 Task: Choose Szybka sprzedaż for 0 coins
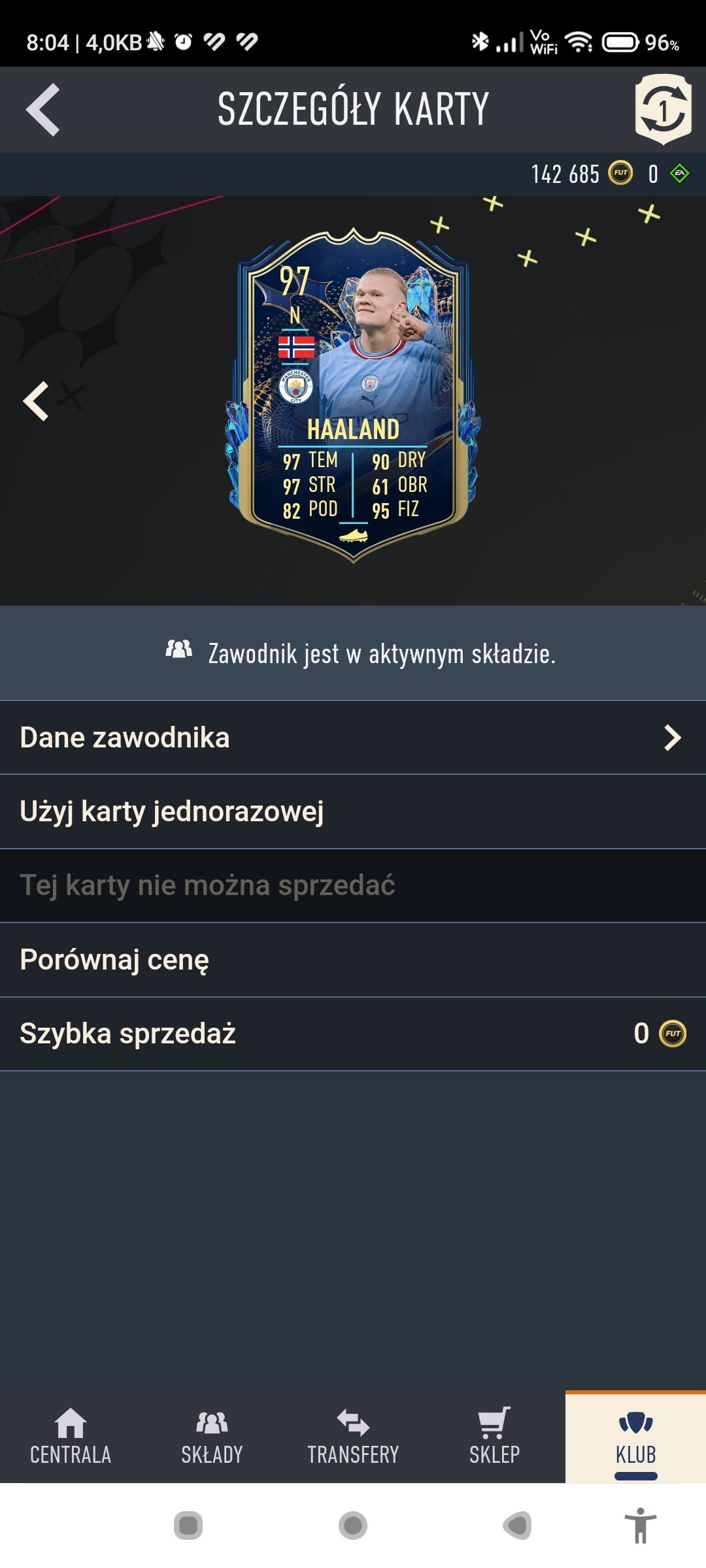coord(353,1034)
